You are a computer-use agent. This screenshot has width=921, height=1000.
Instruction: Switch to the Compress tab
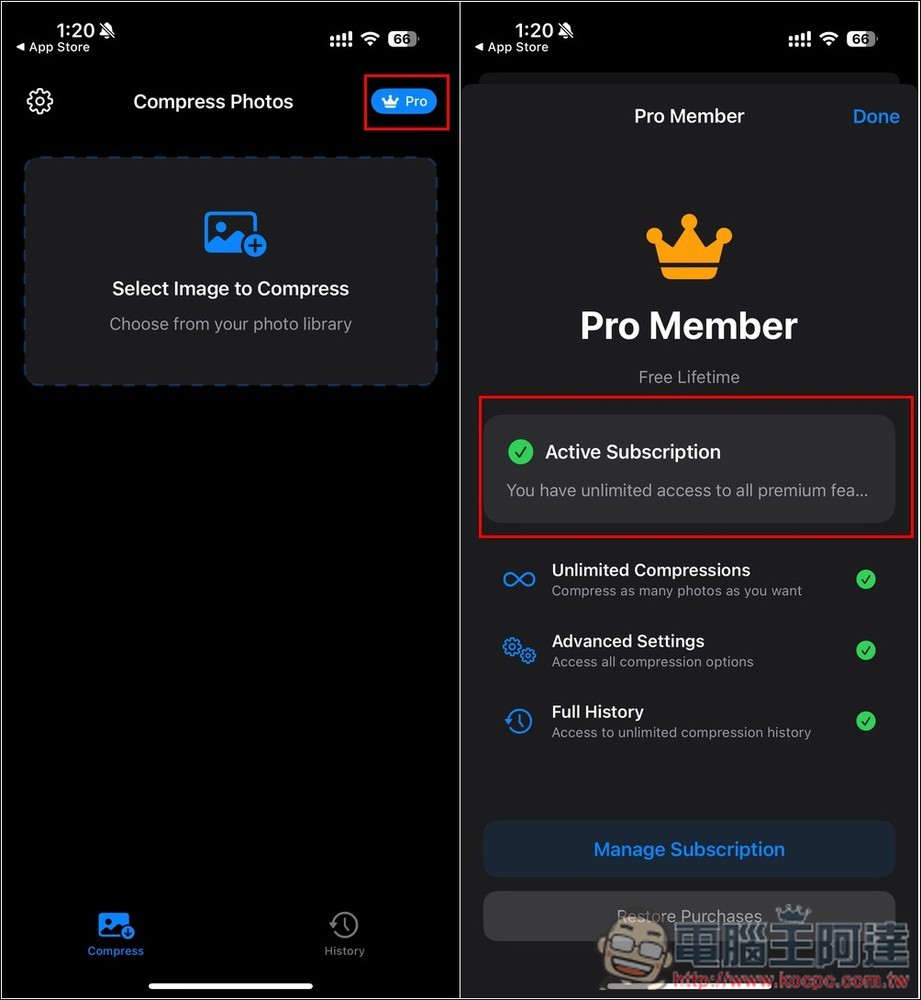click(116, 934)
